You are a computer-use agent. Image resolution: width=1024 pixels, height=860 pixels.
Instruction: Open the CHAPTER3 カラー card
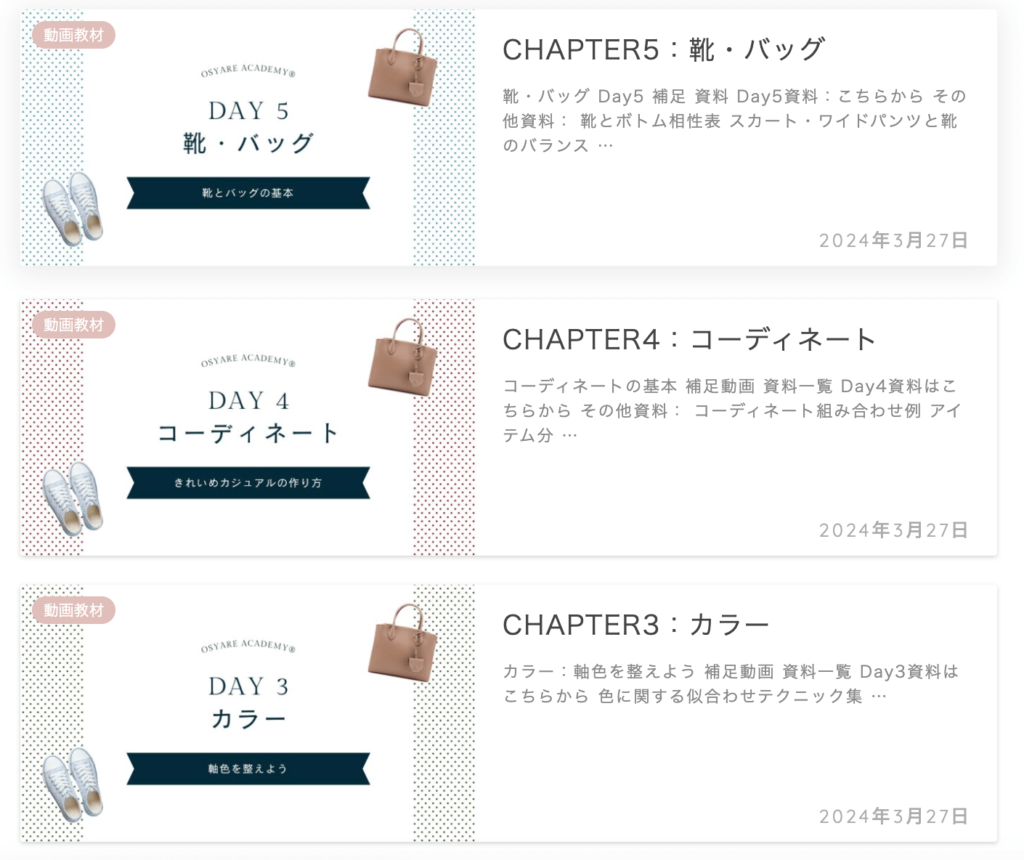pyautogui.click(x=636, y=625)
